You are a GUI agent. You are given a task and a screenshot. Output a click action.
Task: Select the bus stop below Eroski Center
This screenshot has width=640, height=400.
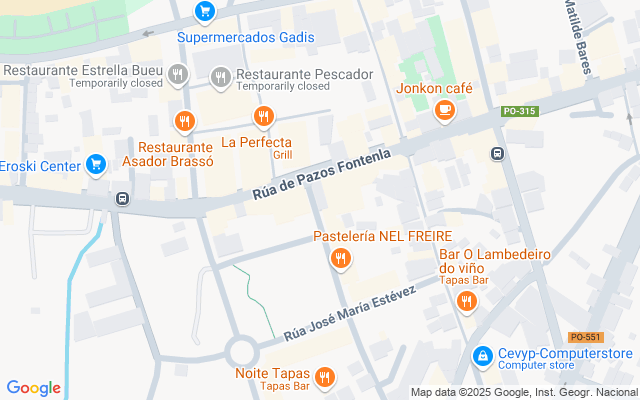coord(122,198)
